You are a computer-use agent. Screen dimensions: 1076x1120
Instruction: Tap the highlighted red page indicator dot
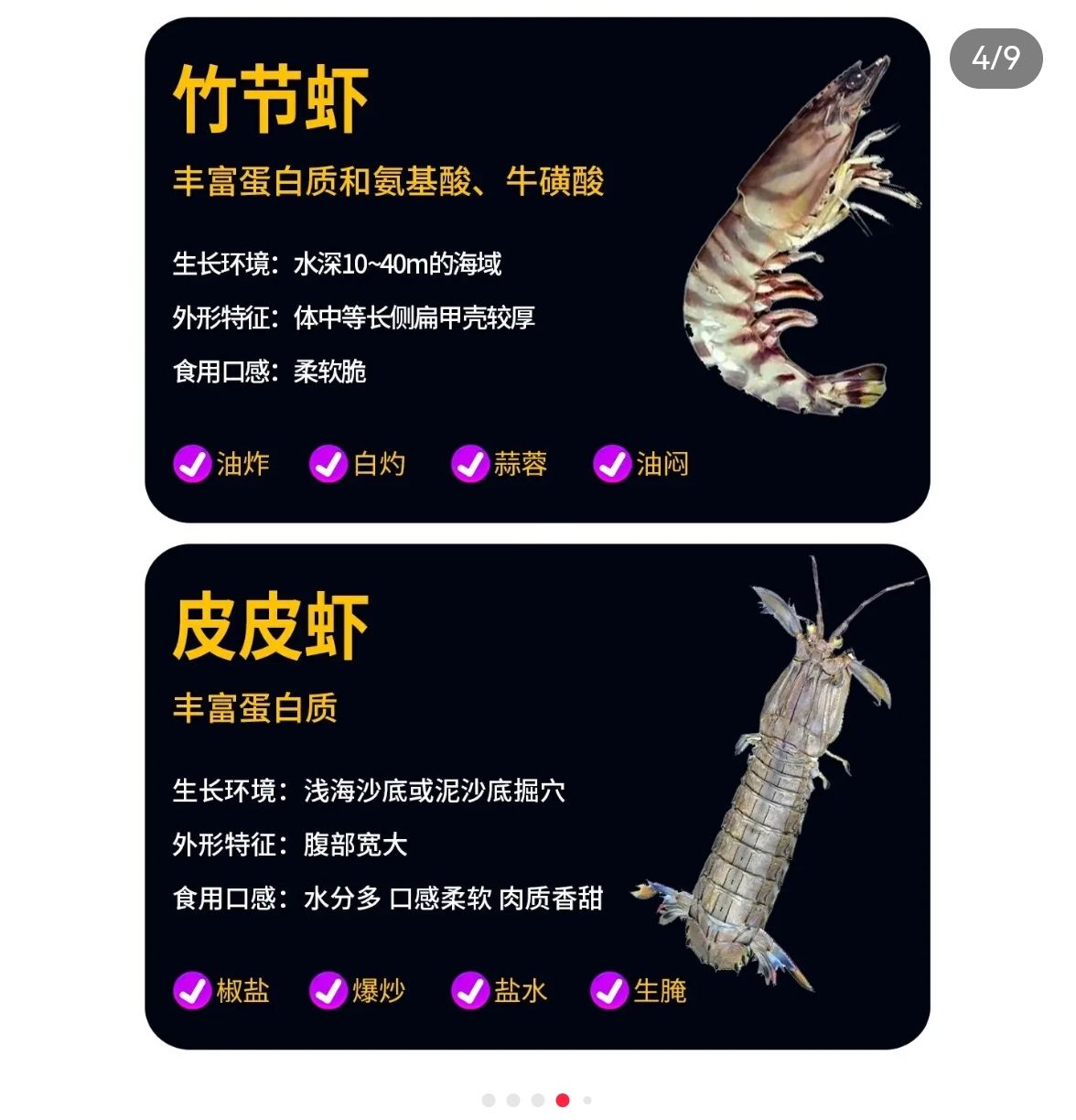click(563, 1100)
